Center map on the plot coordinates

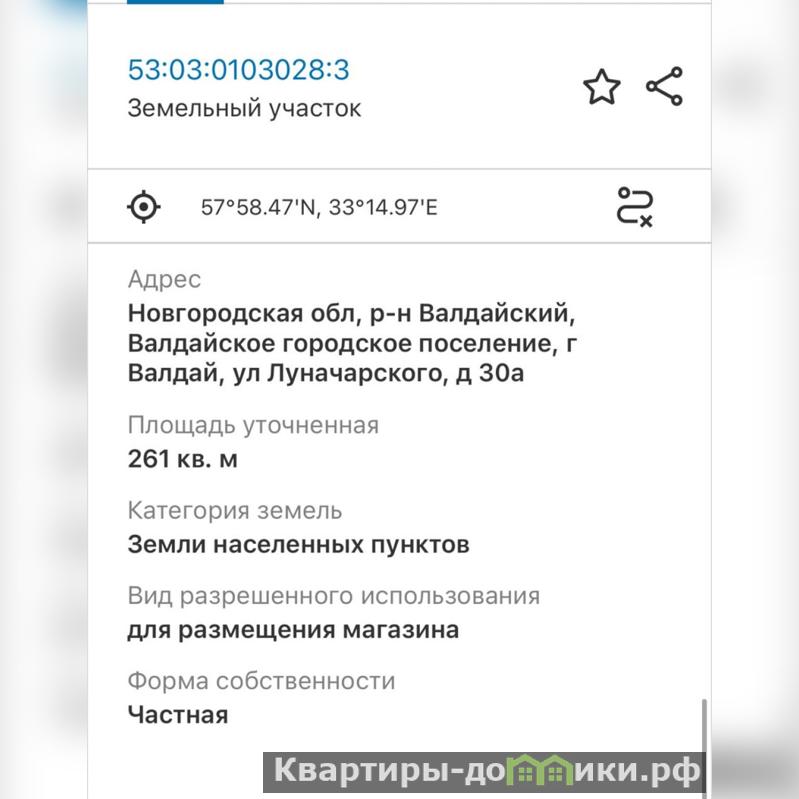coord(144,207)
